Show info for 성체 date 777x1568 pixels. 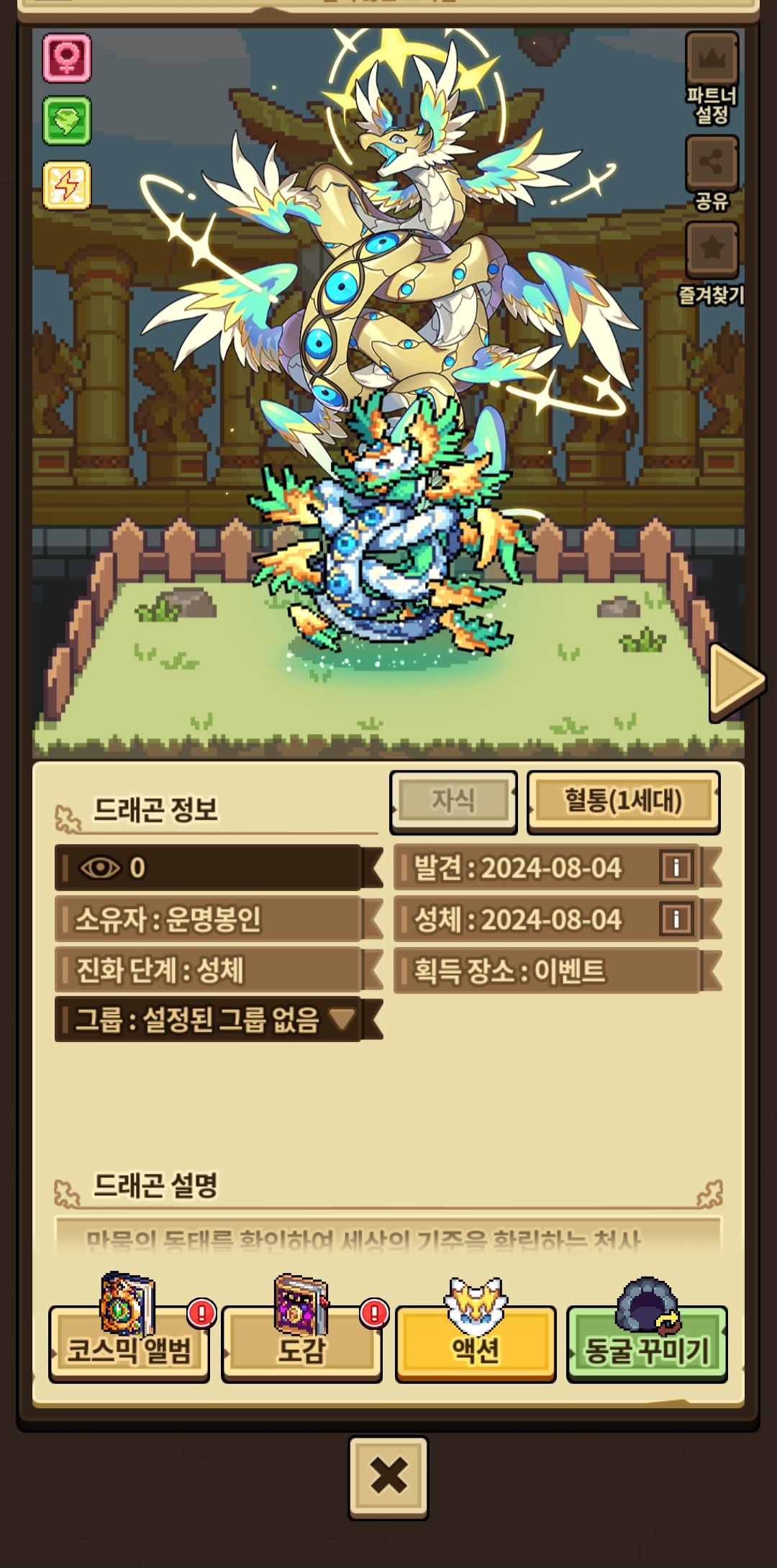676,919
